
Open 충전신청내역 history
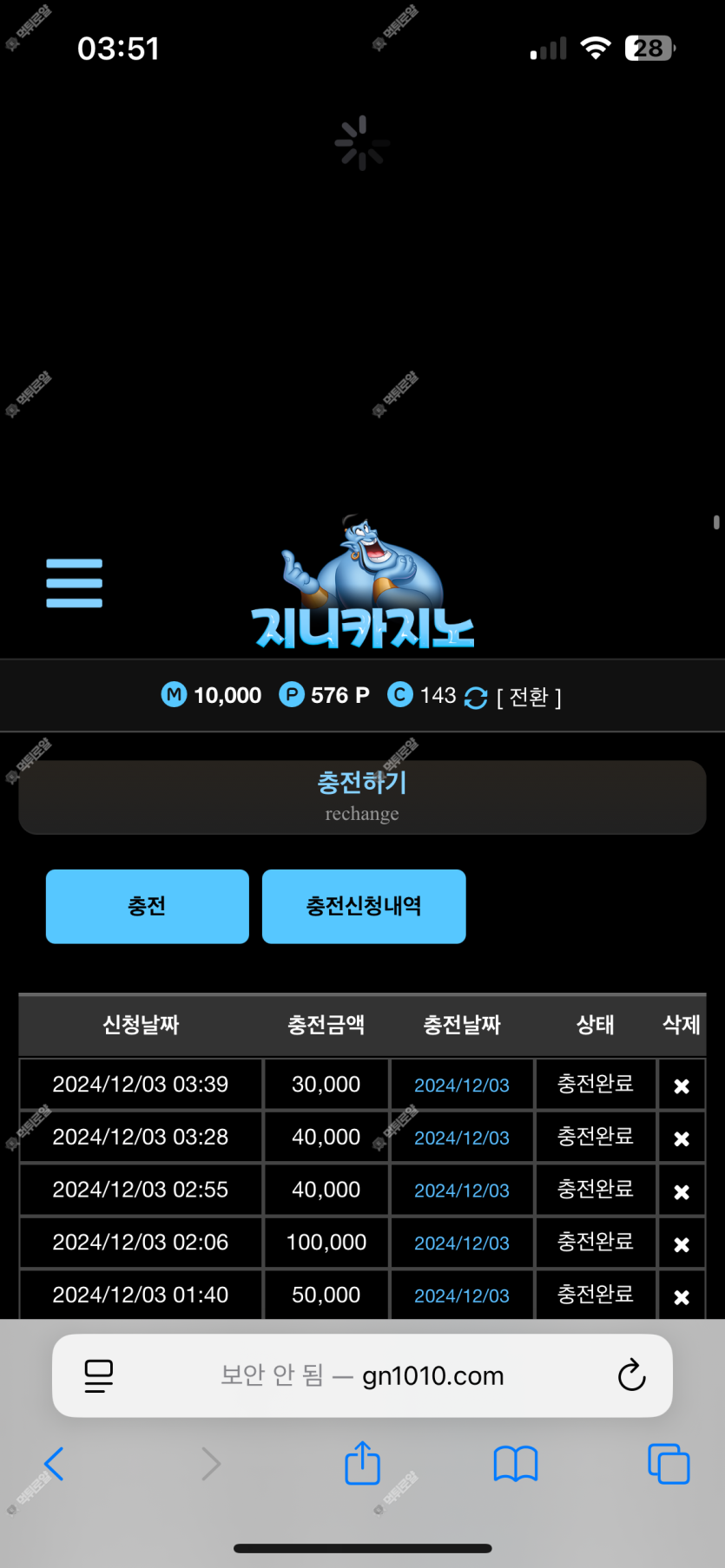(x=364, y=906)
